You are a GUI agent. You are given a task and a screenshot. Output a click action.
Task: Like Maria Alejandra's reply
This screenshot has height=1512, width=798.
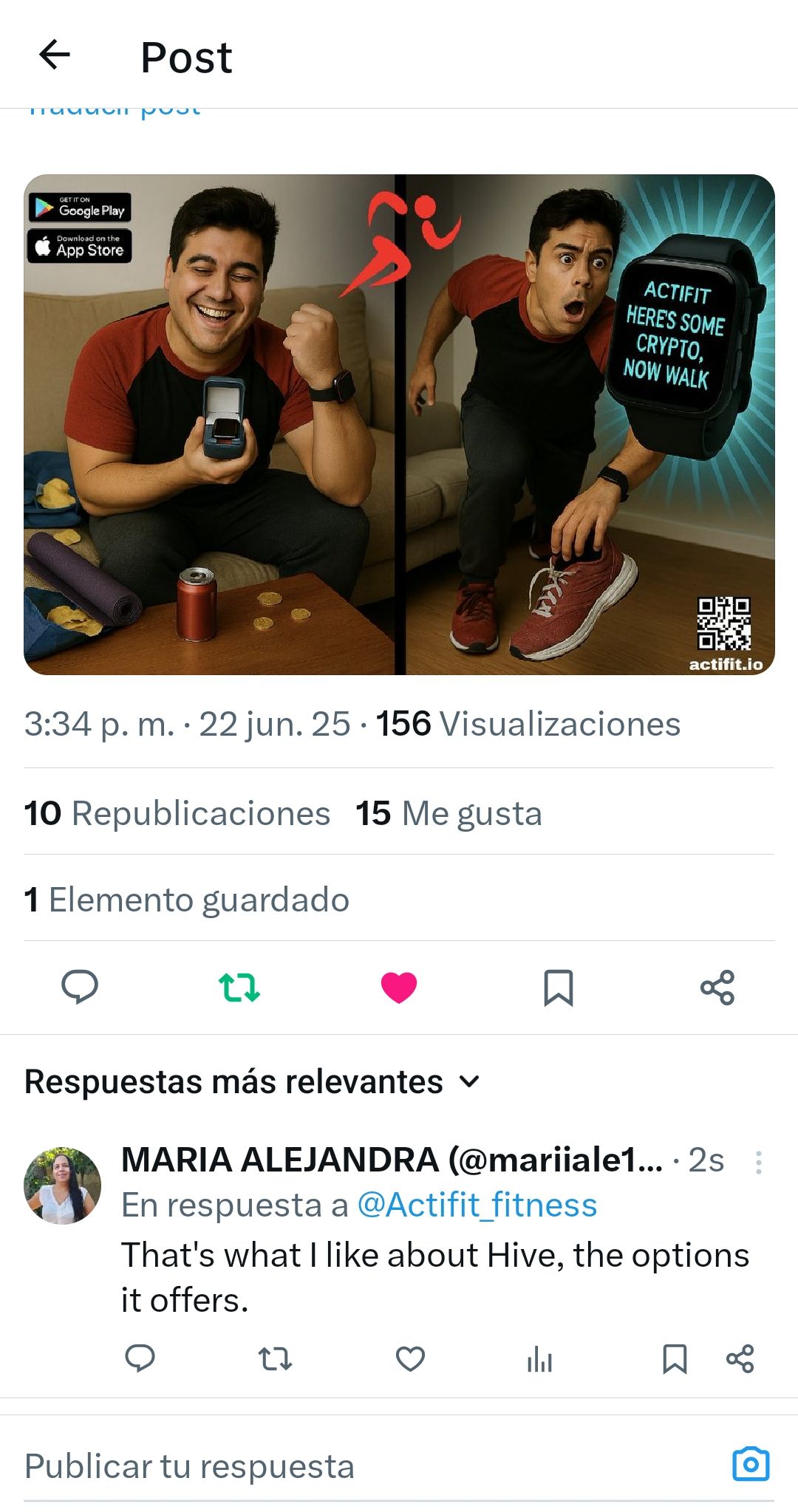[x=410, y=1358]
